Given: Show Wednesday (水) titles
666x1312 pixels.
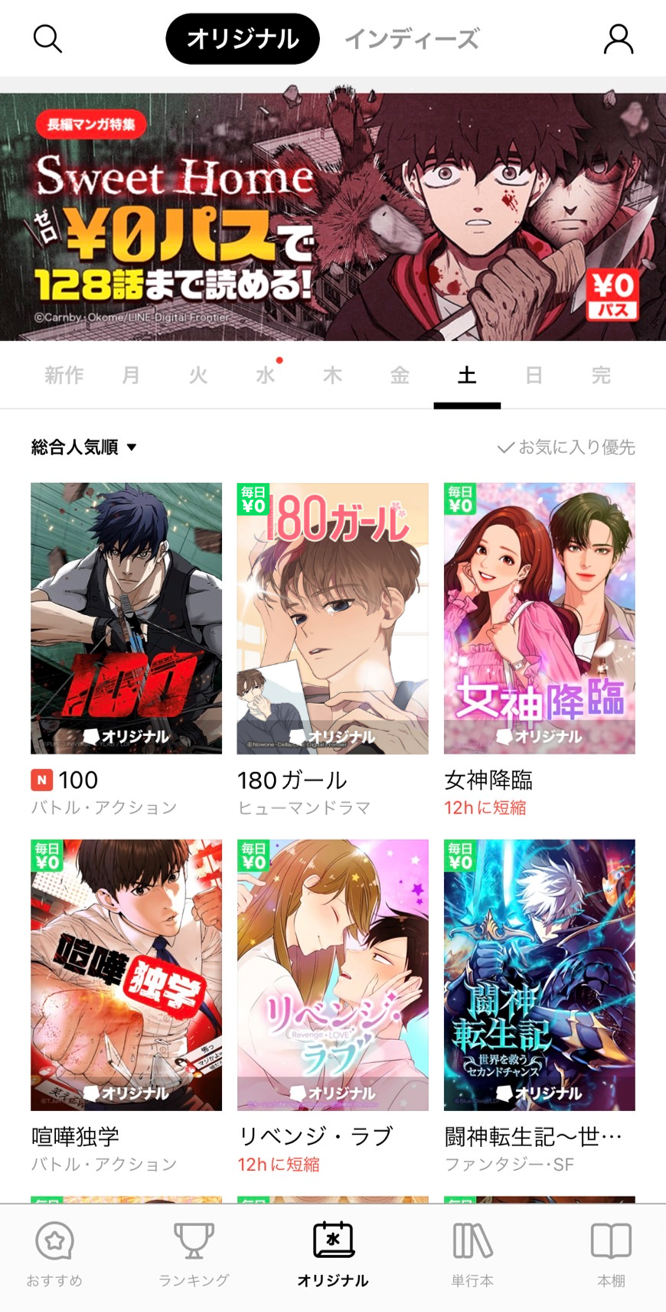Looking at the screenshot, I should pos(265,375).
